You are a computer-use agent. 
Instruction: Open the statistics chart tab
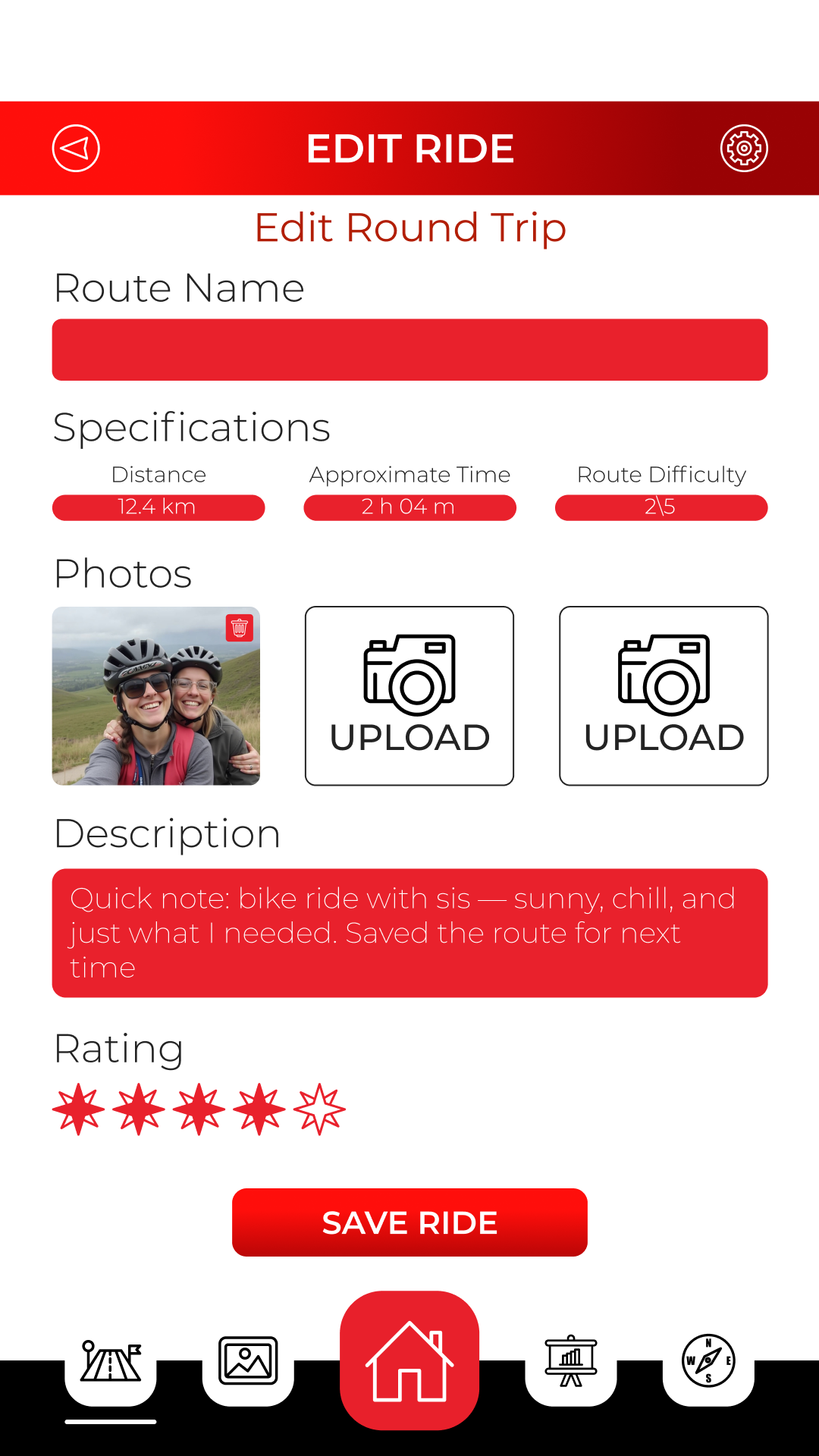click(x=571, y=1361)
